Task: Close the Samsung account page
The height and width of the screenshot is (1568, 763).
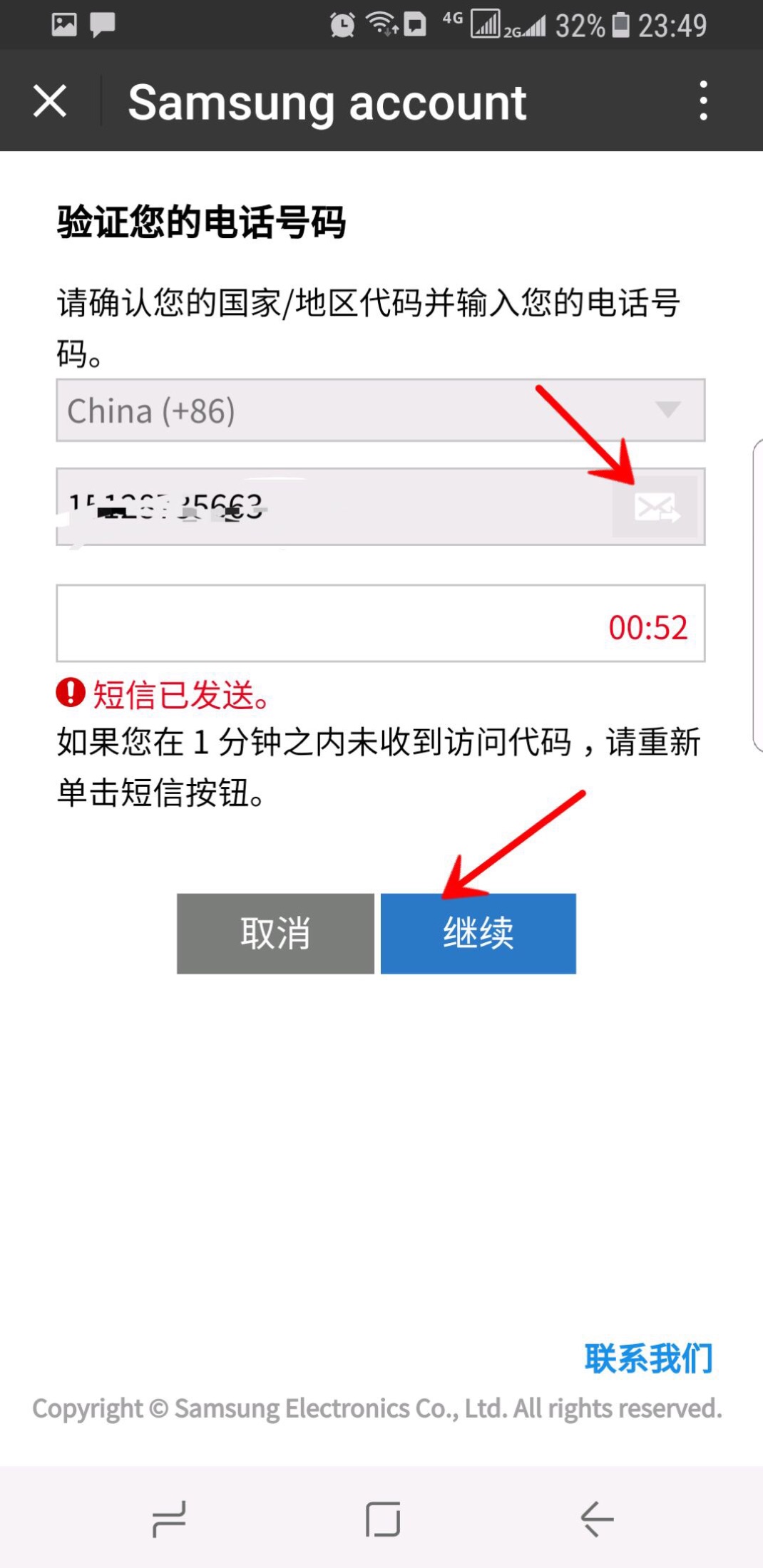Action: coord(50,100)
